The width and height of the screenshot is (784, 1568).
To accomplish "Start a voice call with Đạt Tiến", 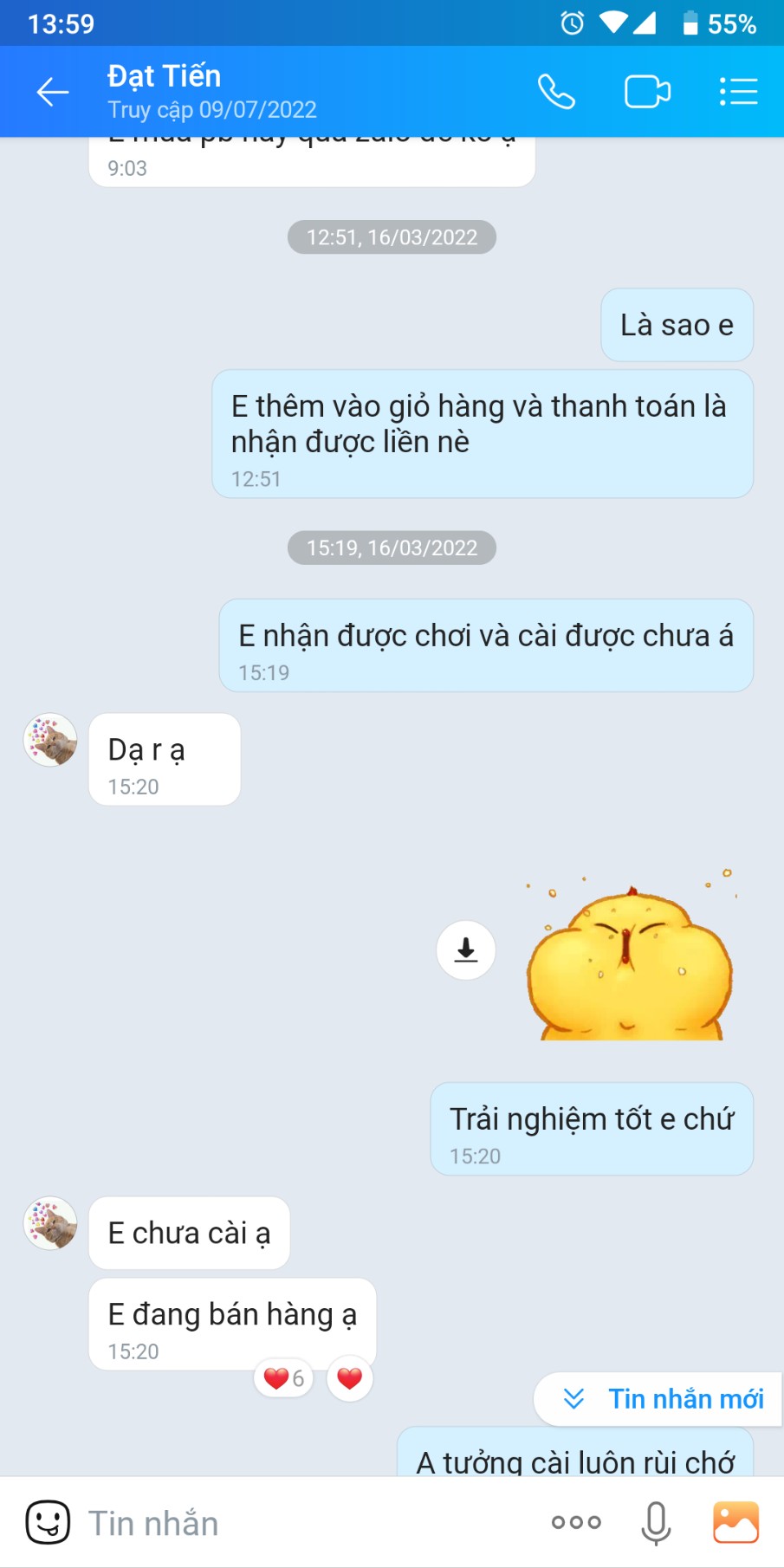I will 557,91.
